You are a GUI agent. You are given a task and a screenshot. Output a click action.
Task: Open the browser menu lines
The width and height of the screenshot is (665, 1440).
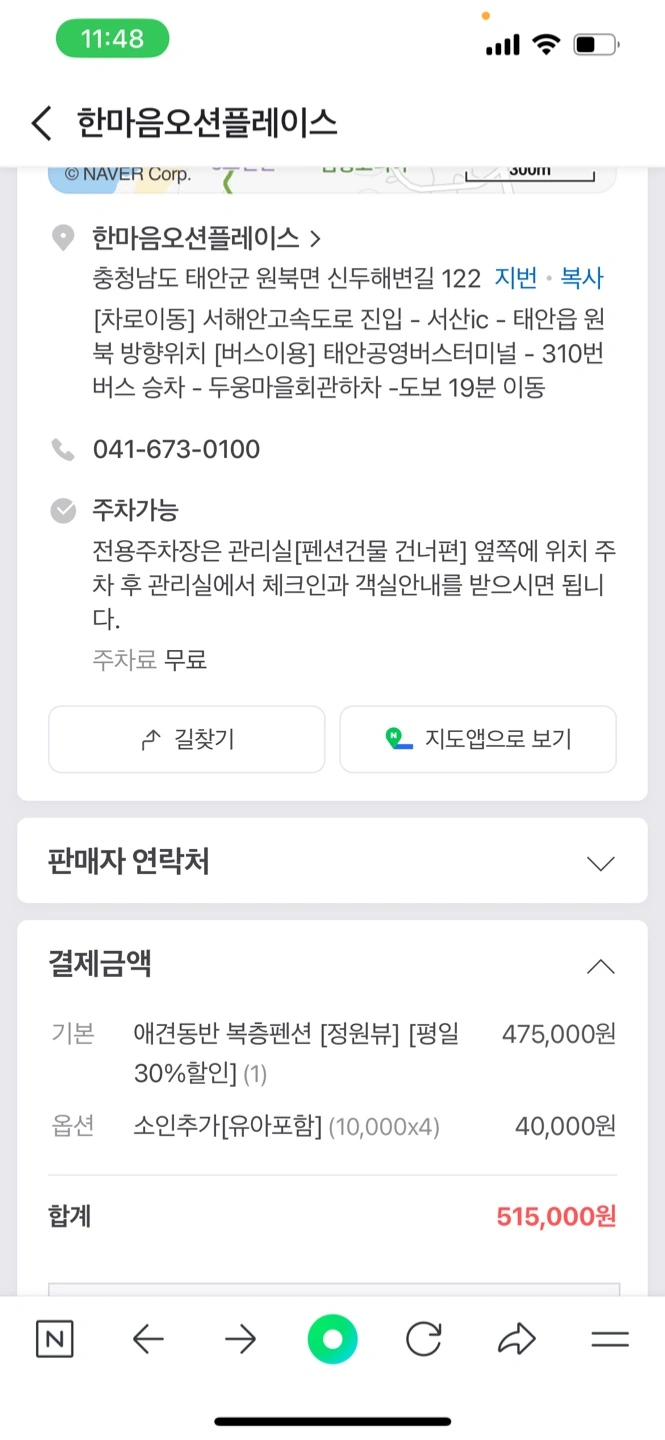tap(609, 1340)
